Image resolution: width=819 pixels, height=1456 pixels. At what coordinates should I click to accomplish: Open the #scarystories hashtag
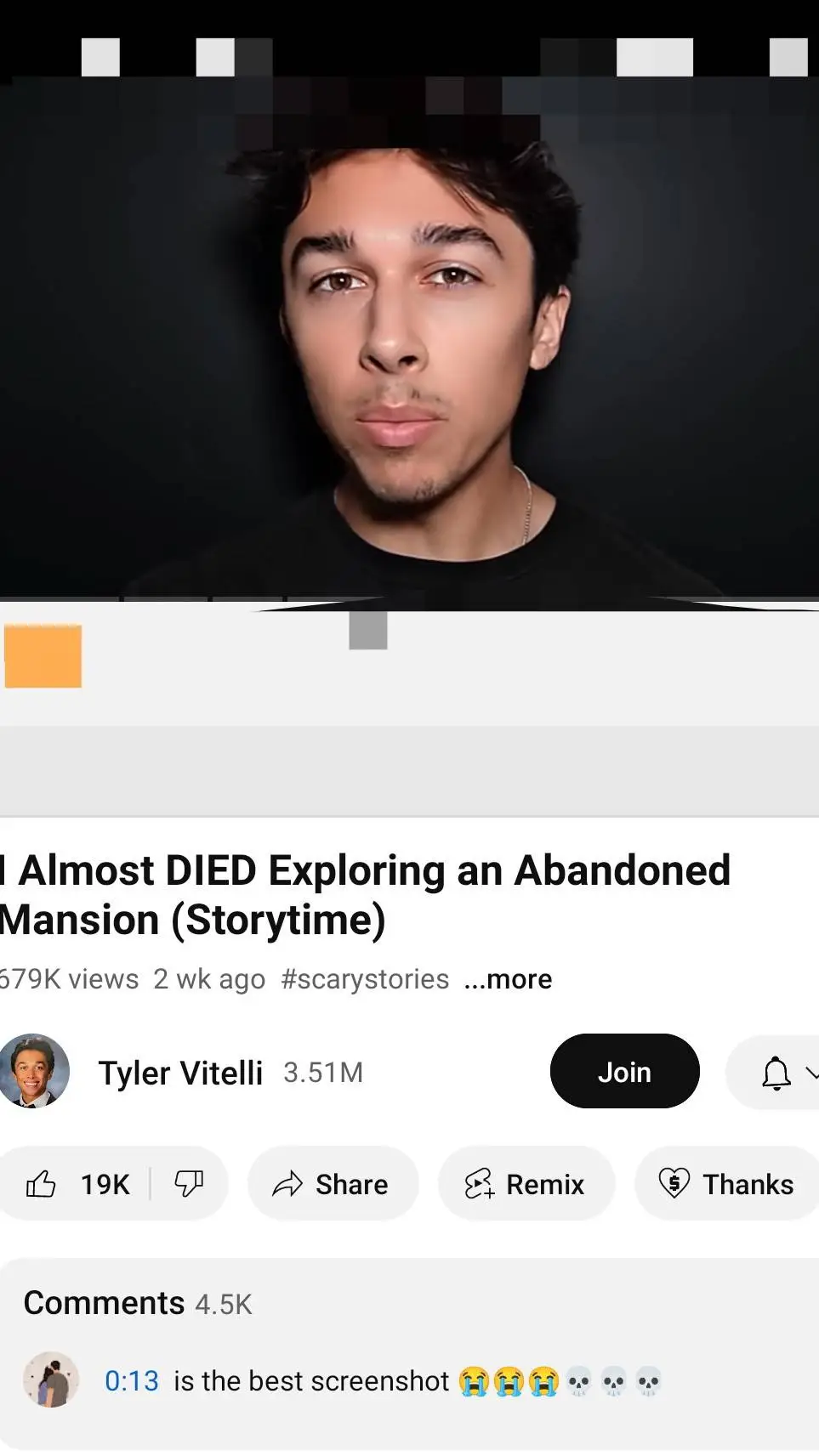(365, 979)
